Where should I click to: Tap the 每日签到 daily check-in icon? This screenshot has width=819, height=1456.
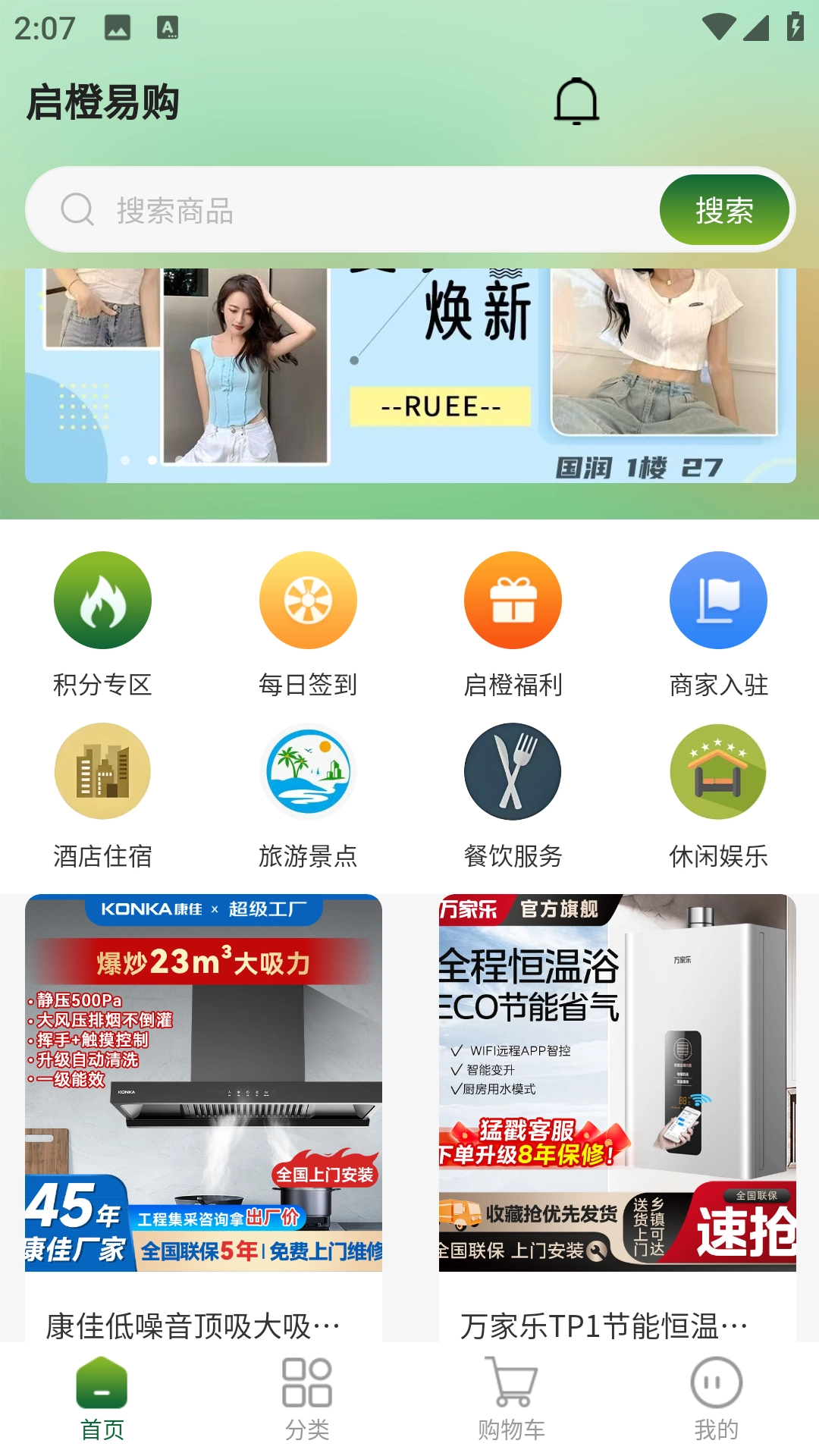tap(307, 599)
